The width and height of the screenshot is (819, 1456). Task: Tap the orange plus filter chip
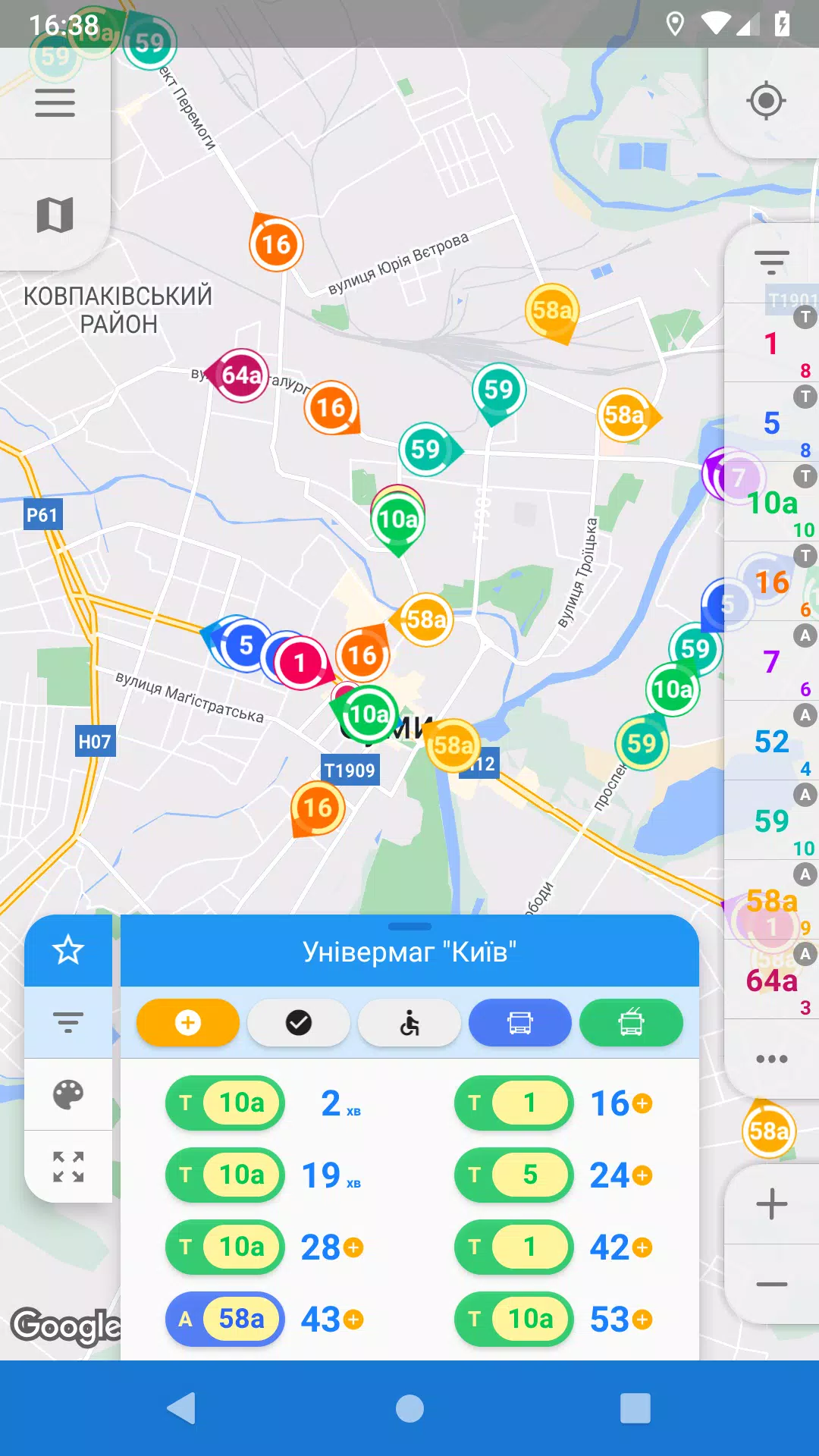coord(187,1023)
